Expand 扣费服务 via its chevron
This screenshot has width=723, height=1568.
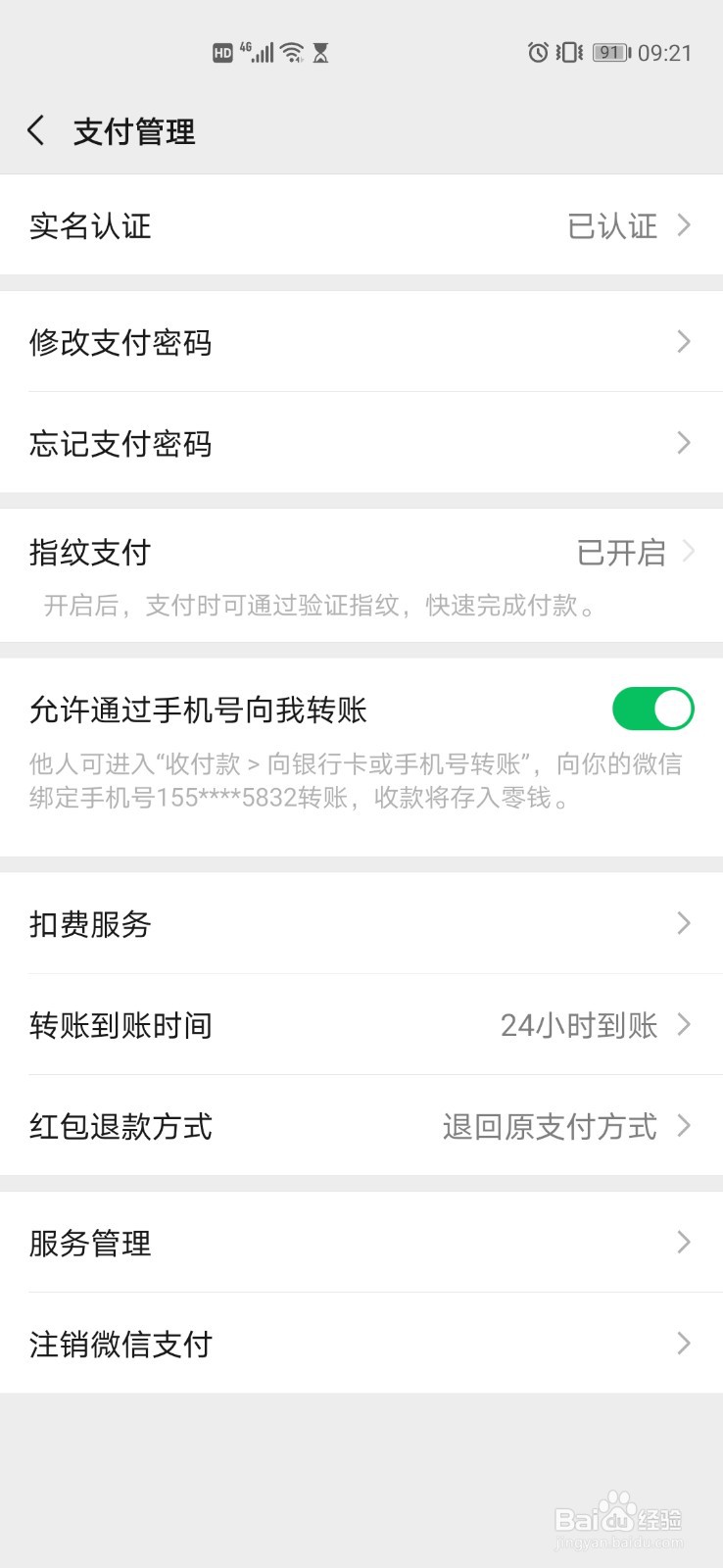[683, 923]
